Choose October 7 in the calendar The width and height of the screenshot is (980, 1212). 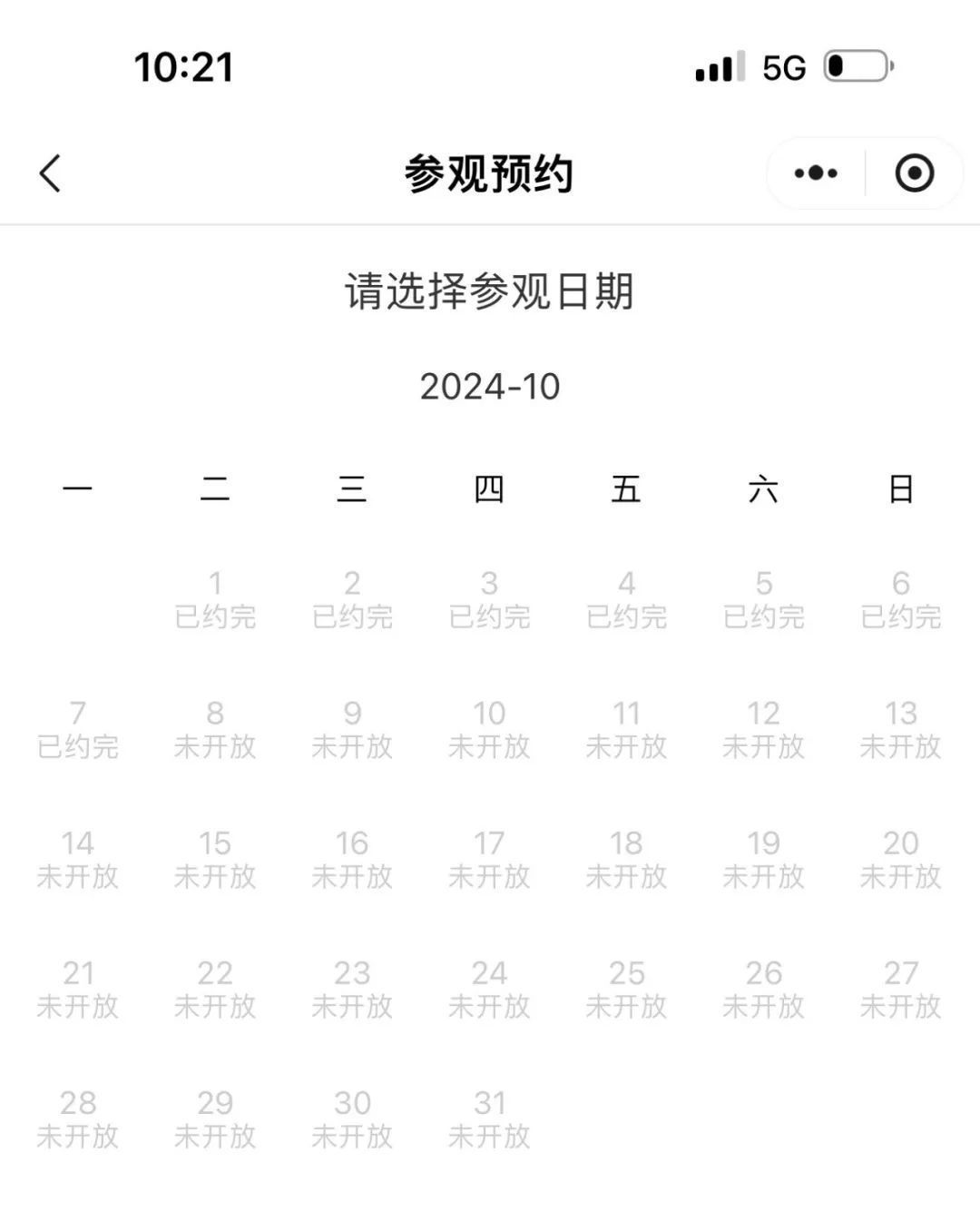click(x=78, y=729)
